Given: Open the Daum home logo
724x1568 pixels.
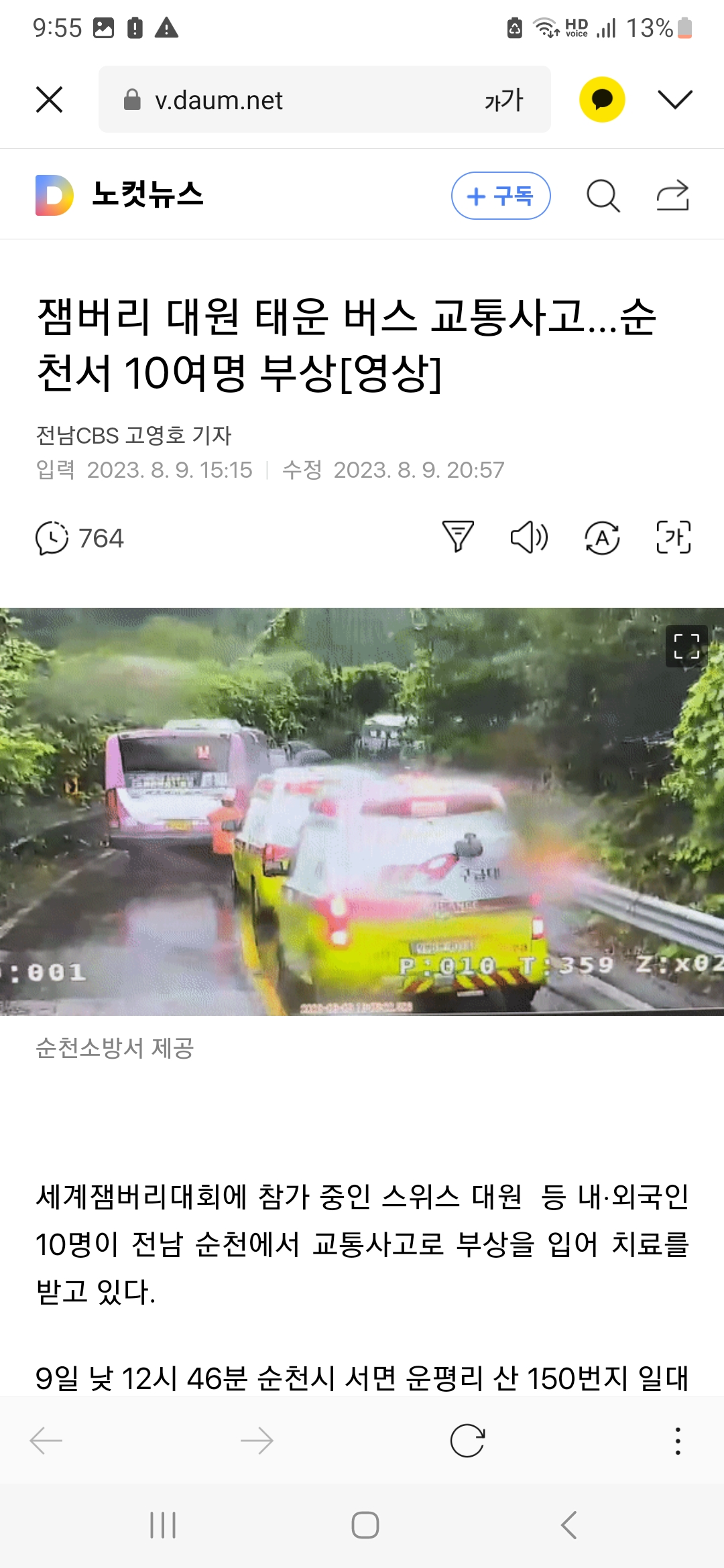Looking at the screenshot, I should point(54,196).
